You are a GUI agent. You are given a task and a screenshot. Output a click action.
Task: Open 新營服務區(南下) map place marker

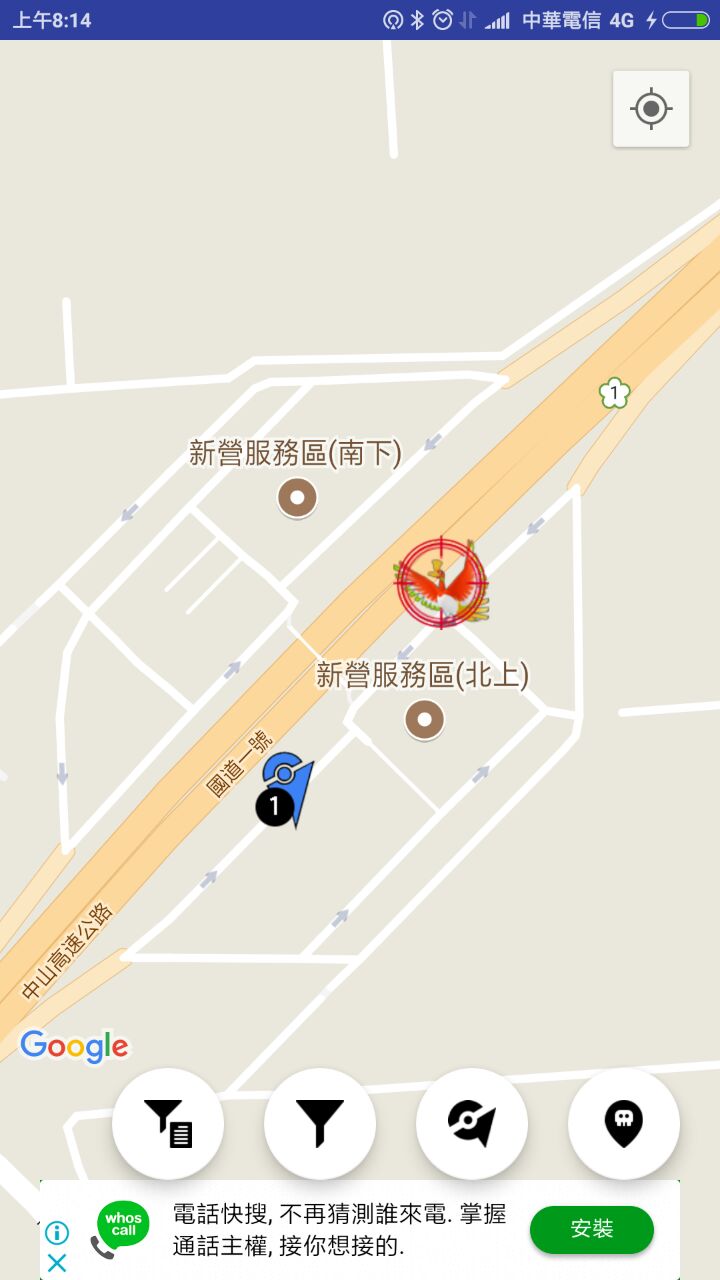[296, 497]
